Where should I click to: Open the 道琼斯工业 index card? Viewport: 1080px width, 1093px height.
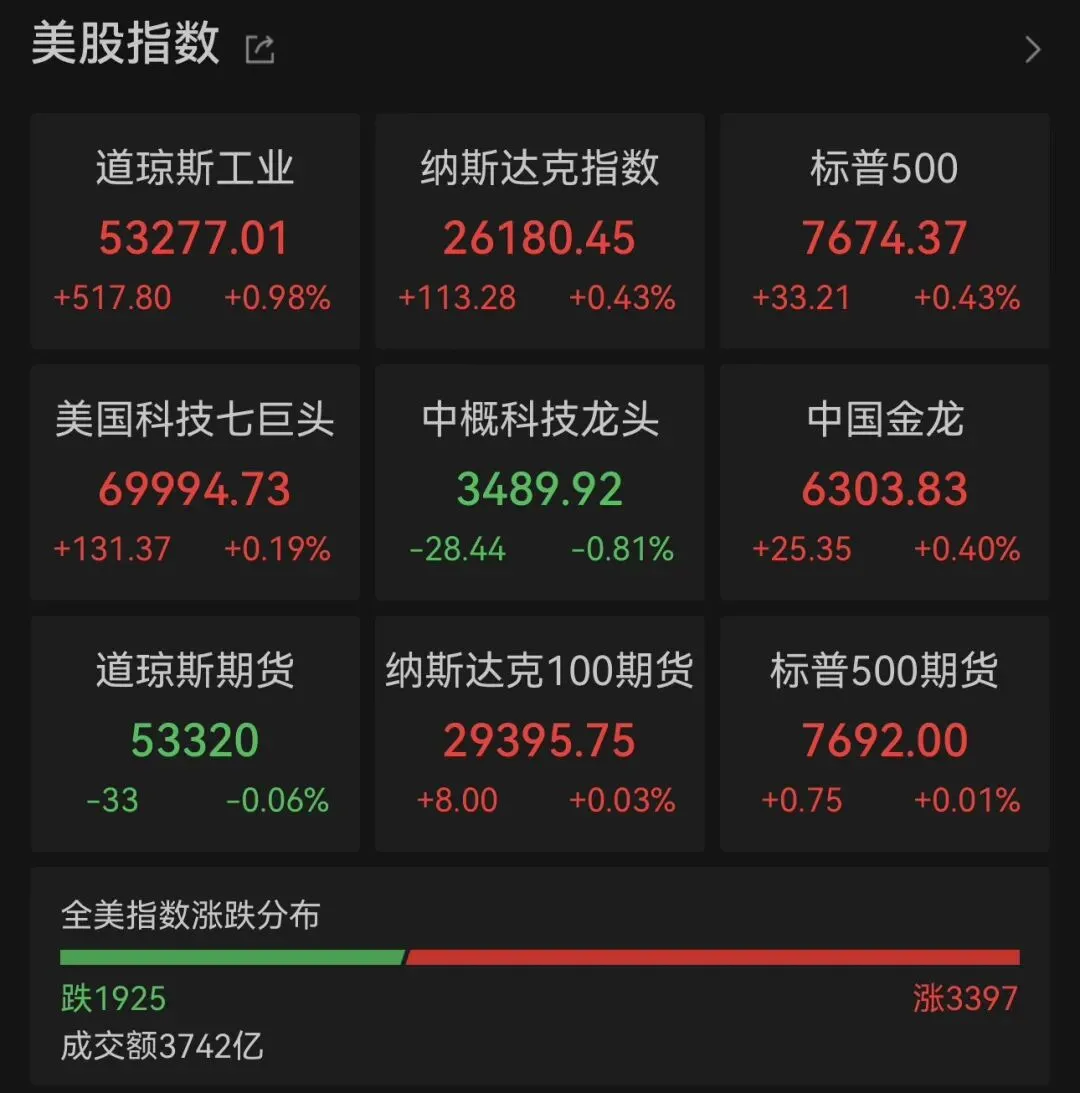click(195, 231)
